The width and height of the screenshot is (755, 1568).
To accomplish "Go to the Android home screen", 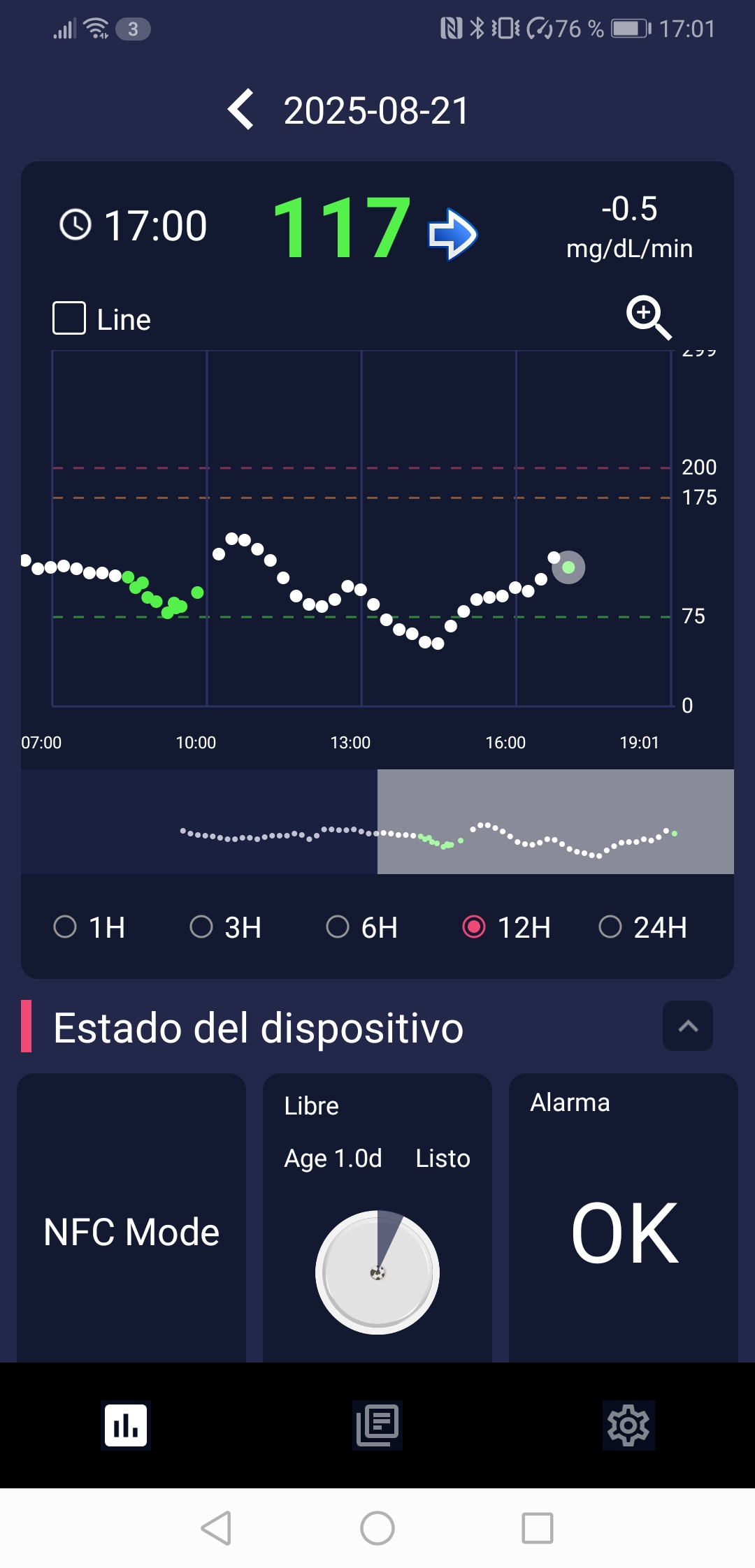I will pyautogui.click(x=377, y=1528).
